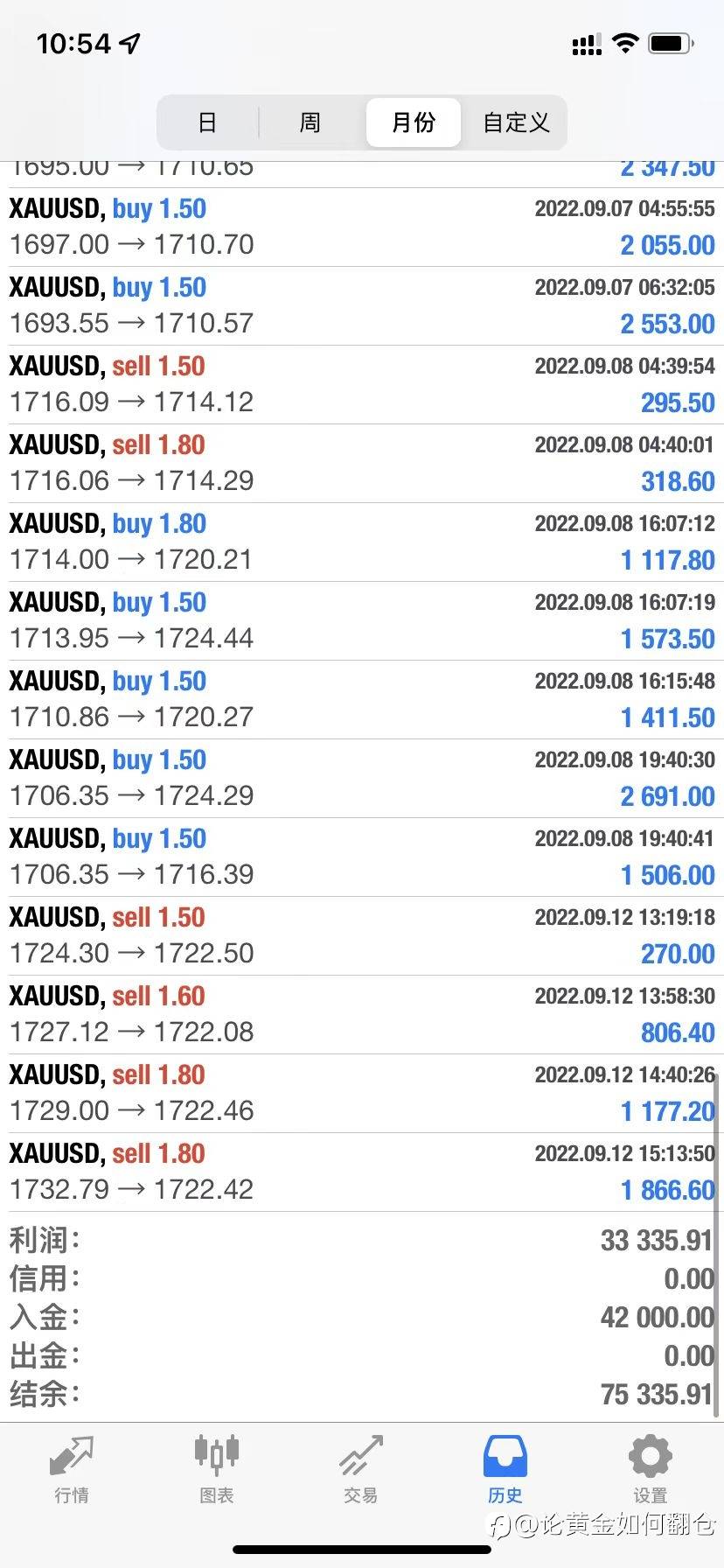Expand the sell 1.50 trade with 295.50 profit

(362, 385)
